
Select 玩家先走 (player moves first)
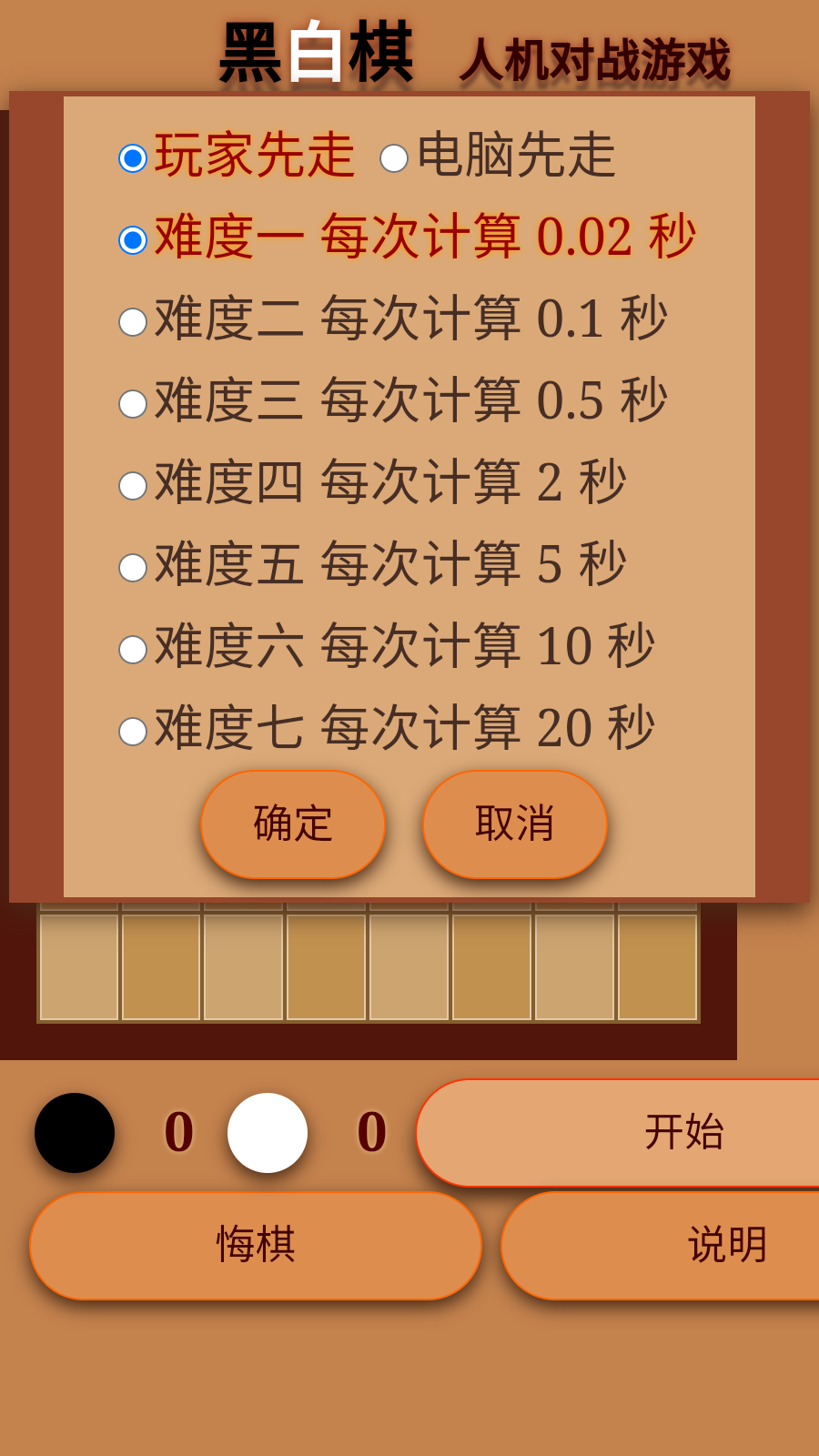[x=133, y=158]
